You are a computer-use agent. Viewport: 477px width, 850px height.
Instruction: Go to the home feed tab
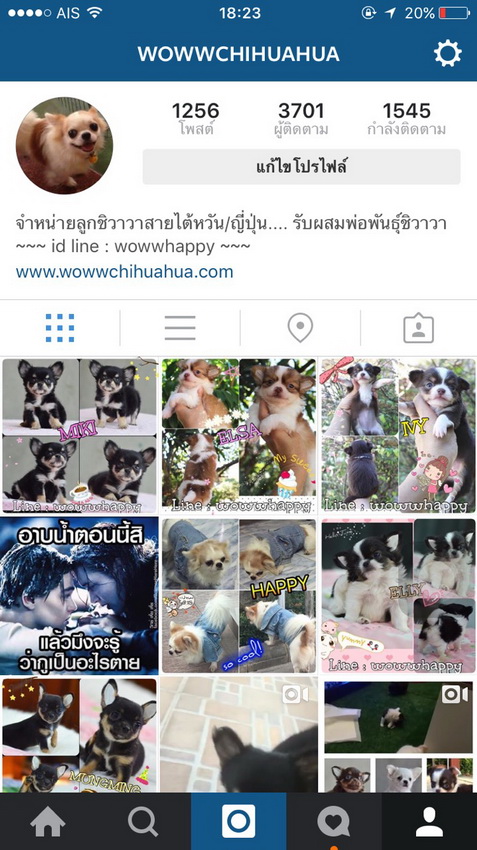48,821
